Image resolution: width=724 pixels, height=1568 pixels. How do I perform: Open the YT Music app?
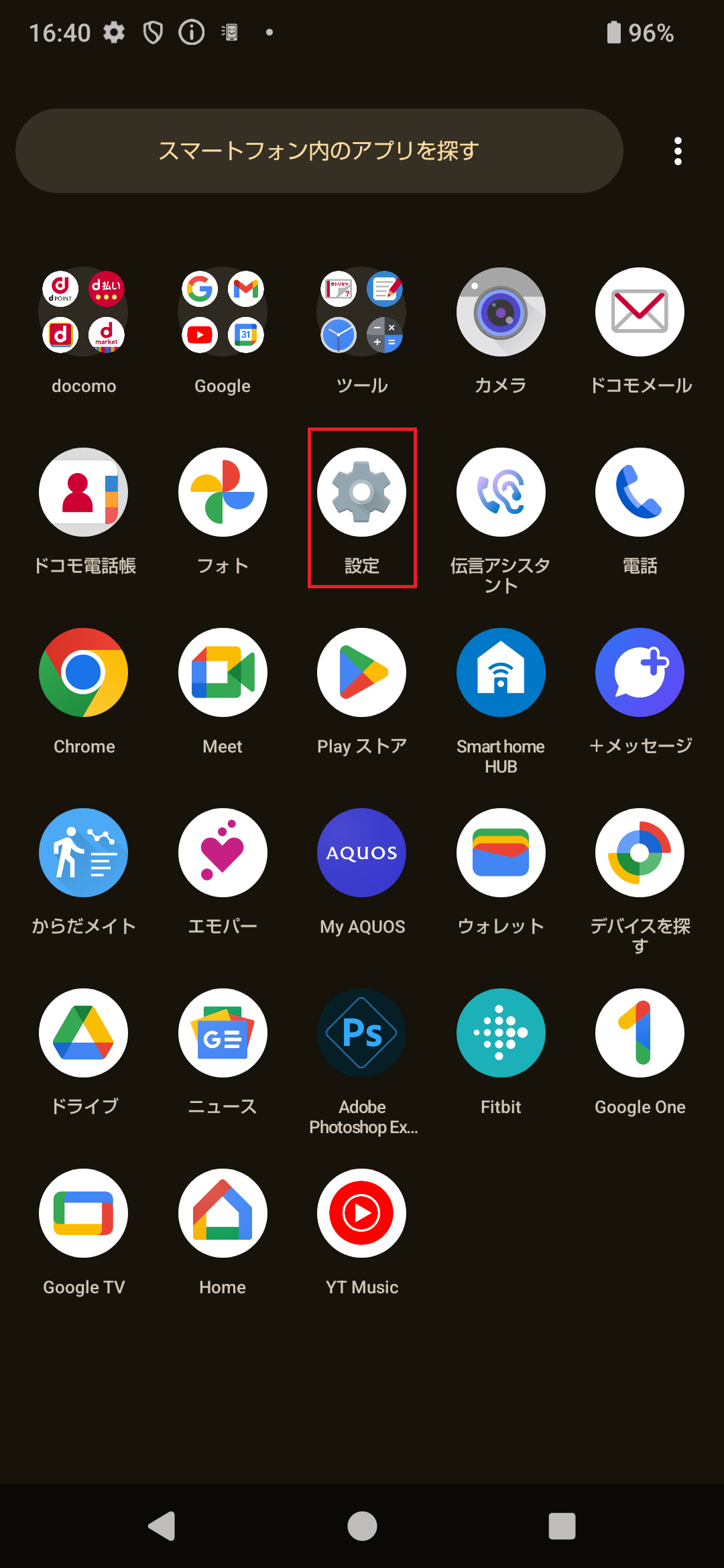click(x=362, y=1214)
